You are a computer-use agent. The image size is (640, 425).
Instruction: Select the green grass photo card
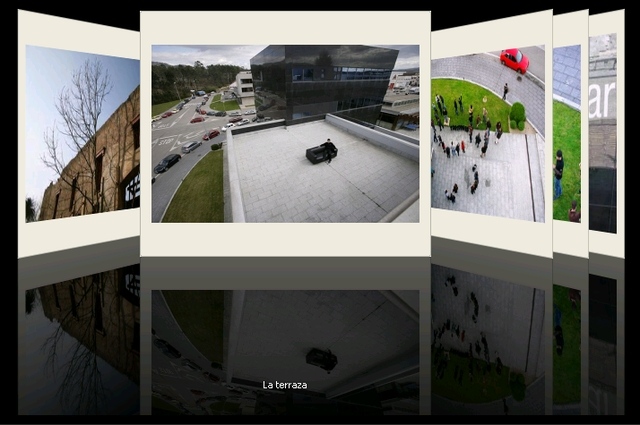pos(567,133)
